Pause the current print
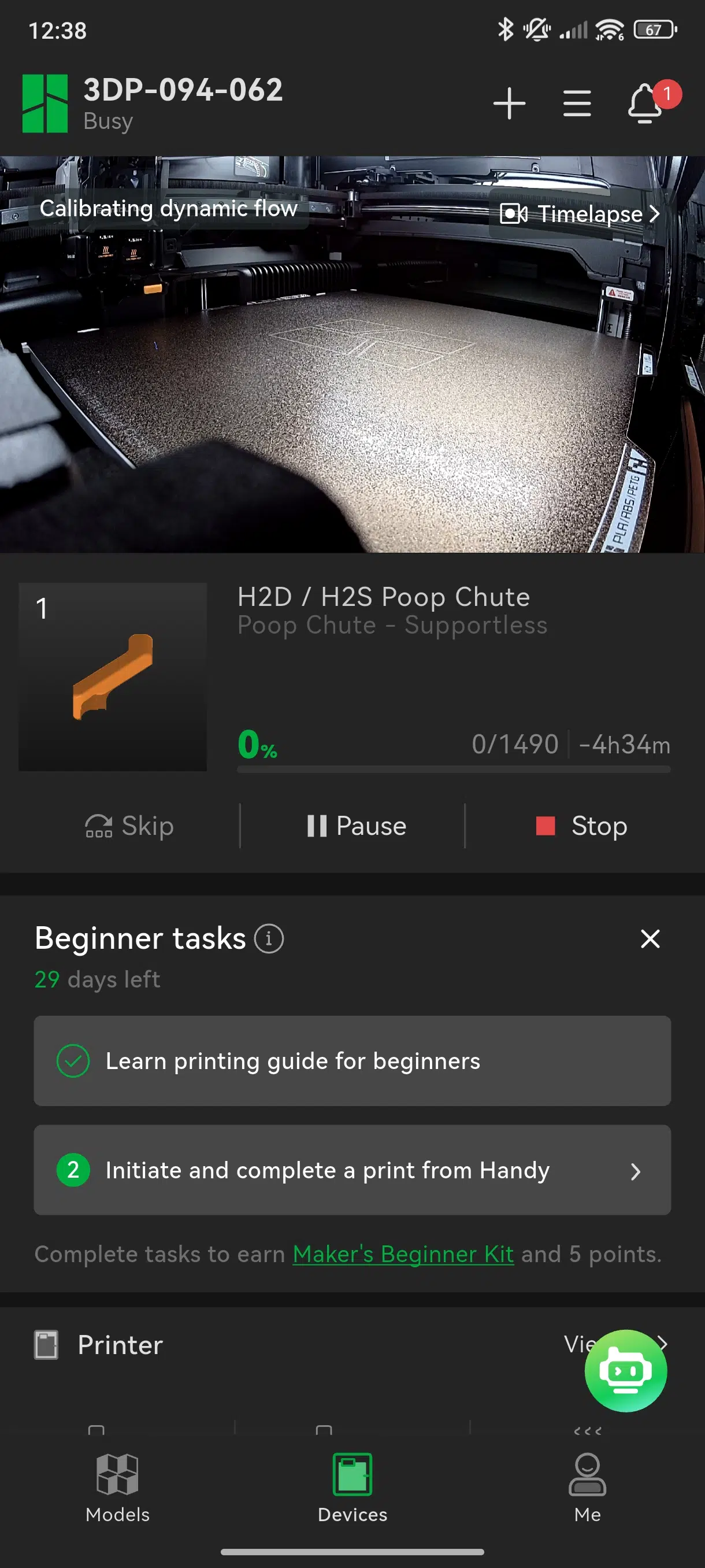 tap(357, 826)
